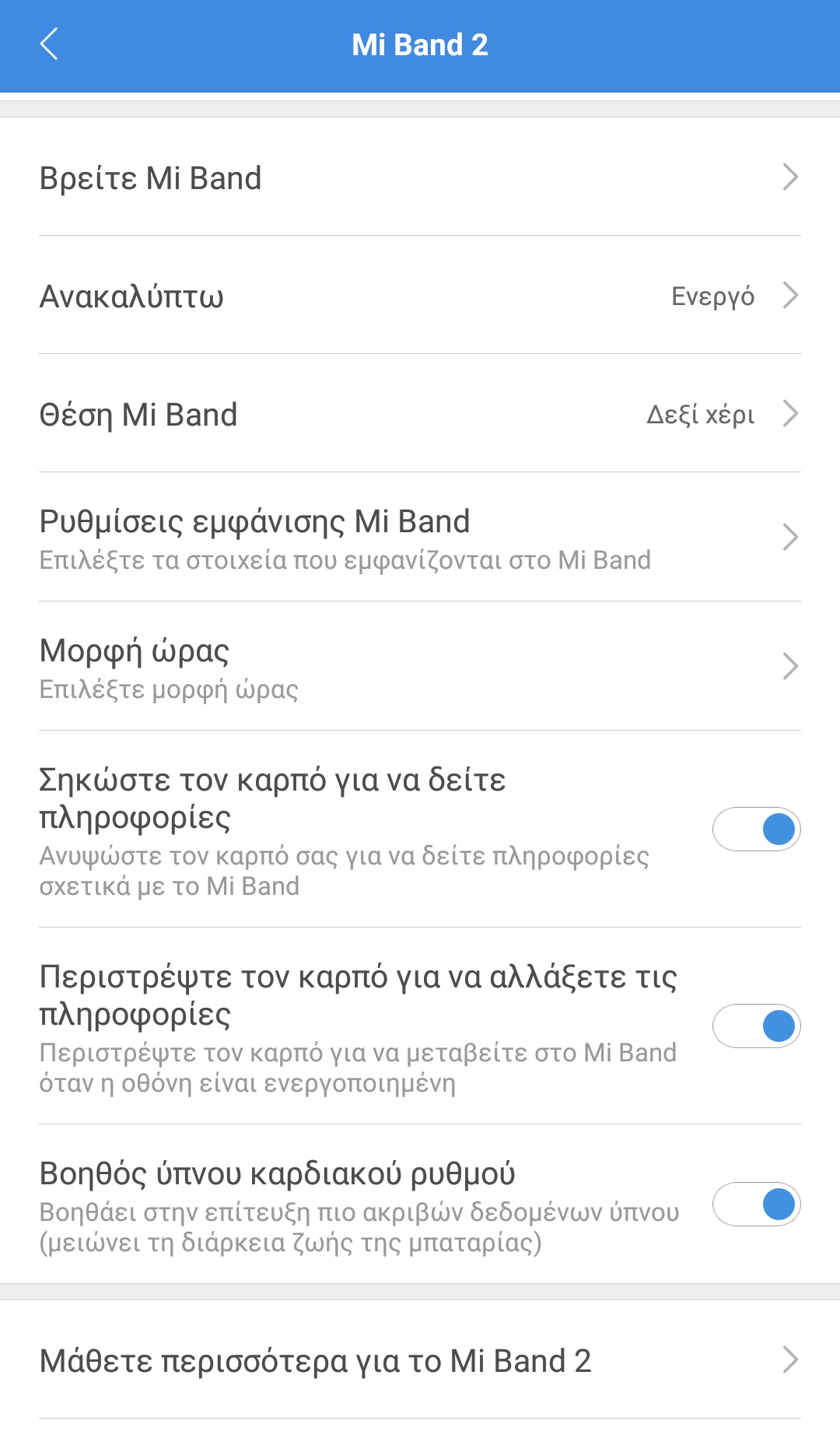Toggle Σηκώστε τον καρπό για να δείτε πληροφορίες
The image size is (840, 1445).
pyautogui.click(x=756, y=829)
